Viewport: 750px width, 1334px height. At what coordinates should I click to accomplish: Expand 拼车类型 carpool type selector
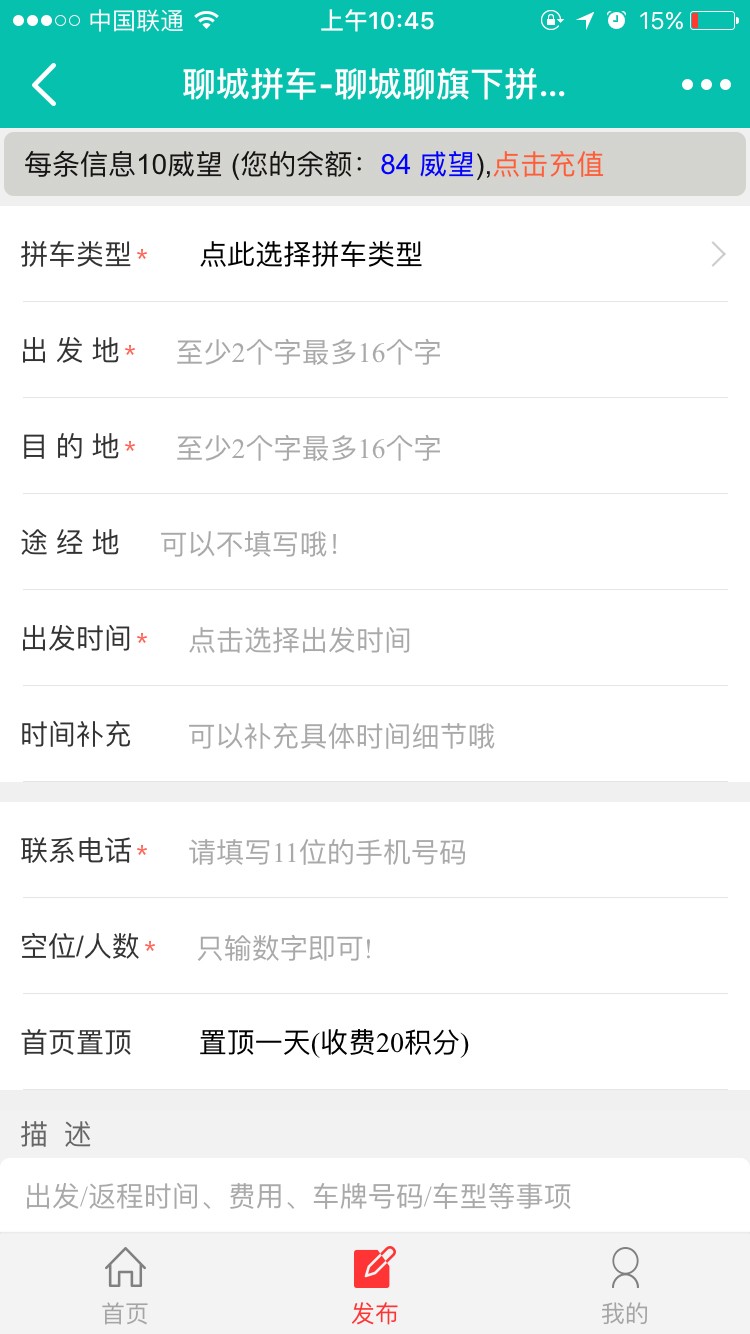point(375,255)
